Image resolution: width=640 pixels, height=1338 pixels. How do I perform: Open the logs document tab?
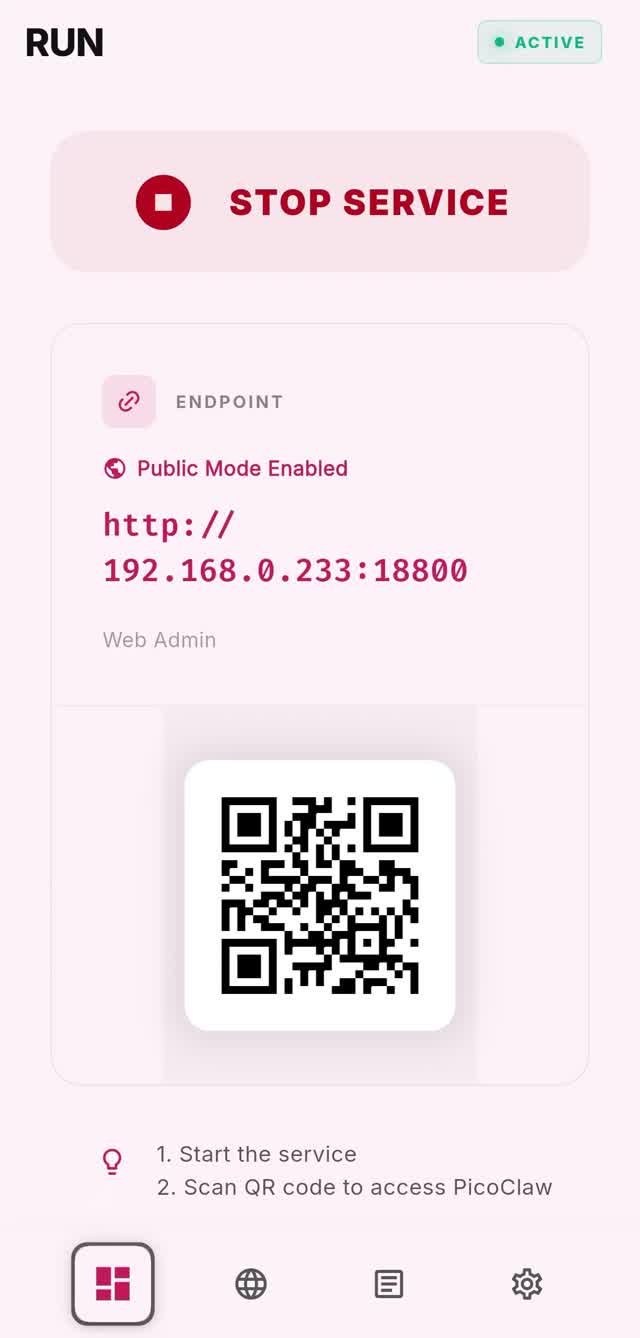point(389,1284)
